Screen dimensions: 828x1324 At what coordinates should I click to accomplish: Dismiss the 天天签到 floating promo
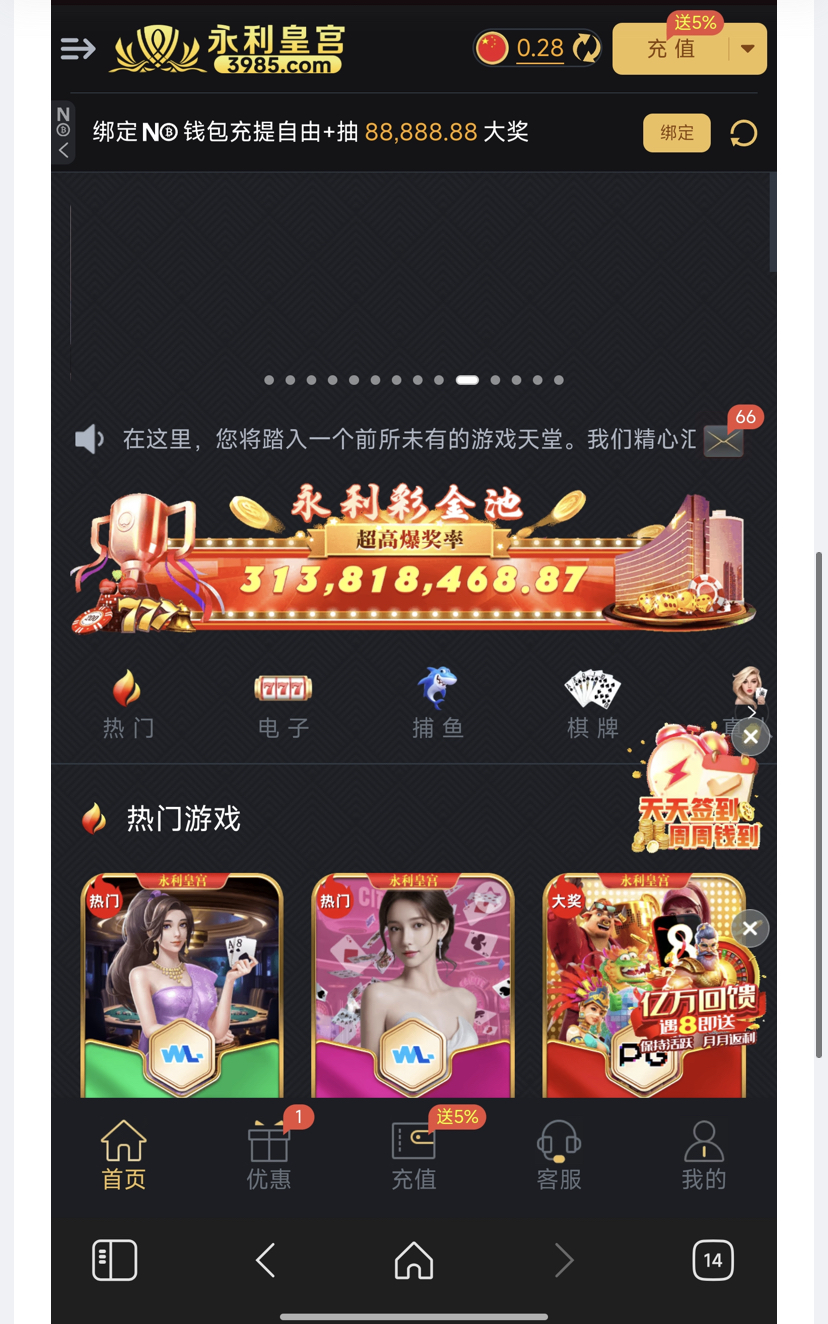750,737
